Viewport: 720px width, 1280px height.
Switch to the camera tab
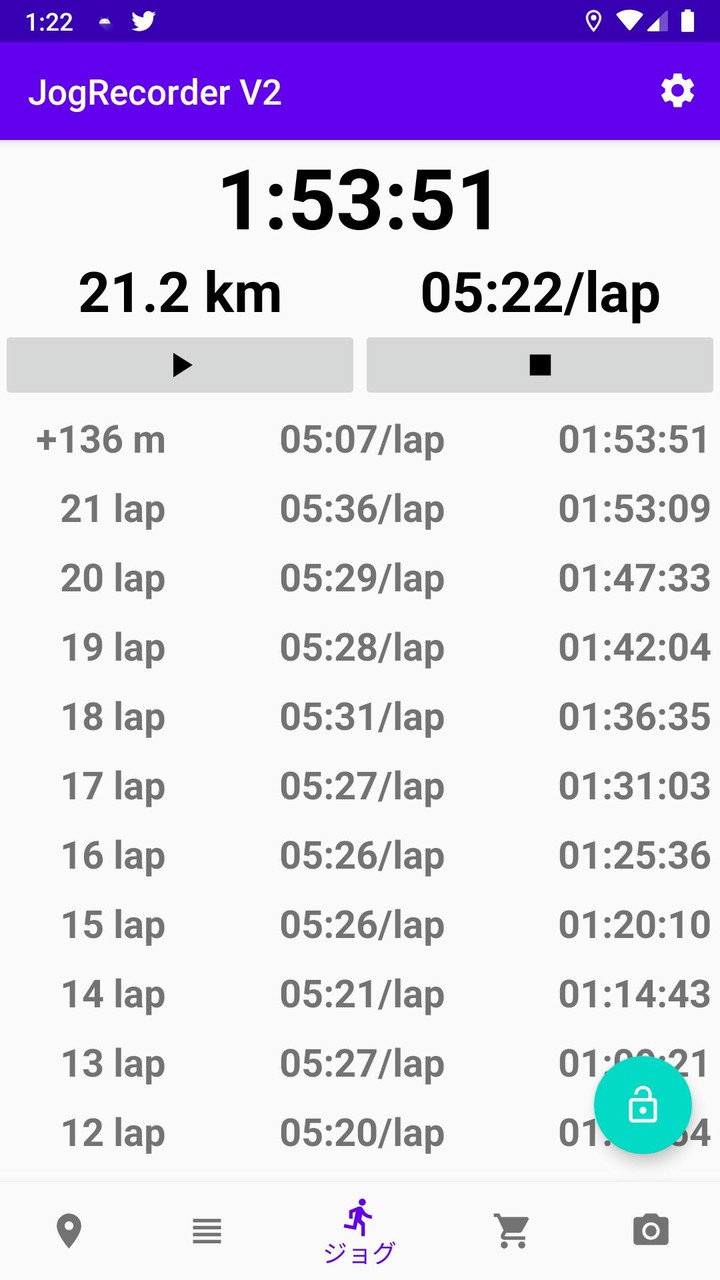coord(651,1231)
